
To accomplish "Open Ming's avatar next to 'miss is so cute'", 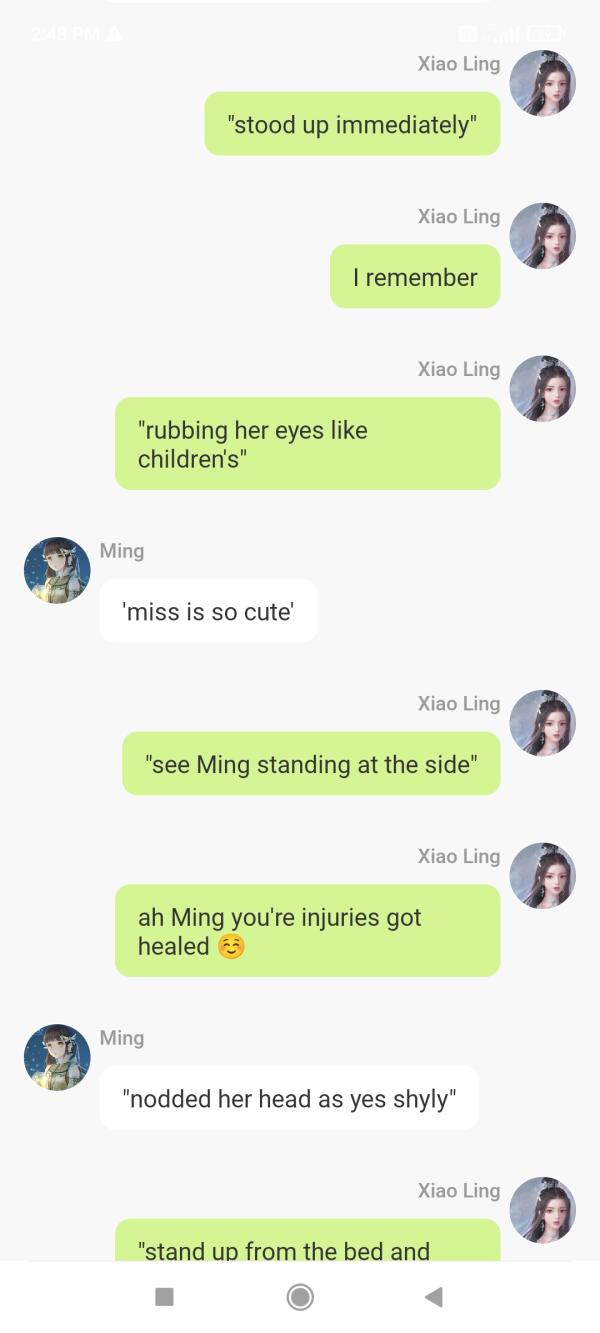I will [57, 570].
